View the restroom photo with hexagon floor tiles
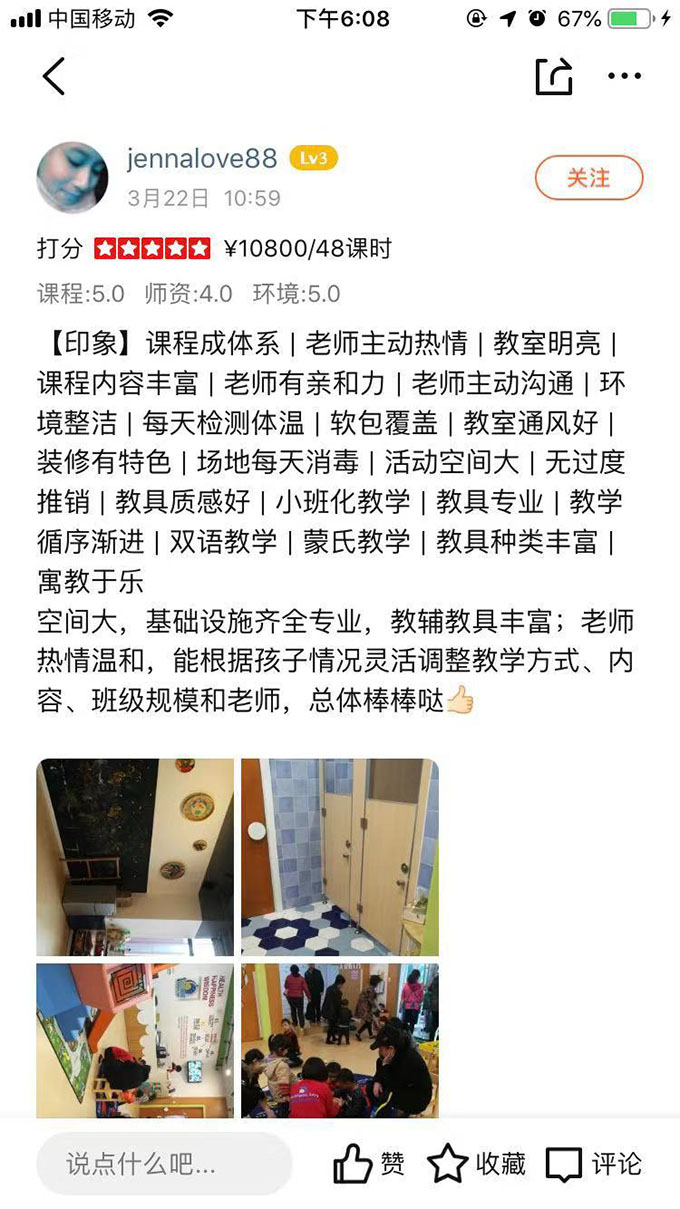This screenshot has width=680, height=1209. 339,857
